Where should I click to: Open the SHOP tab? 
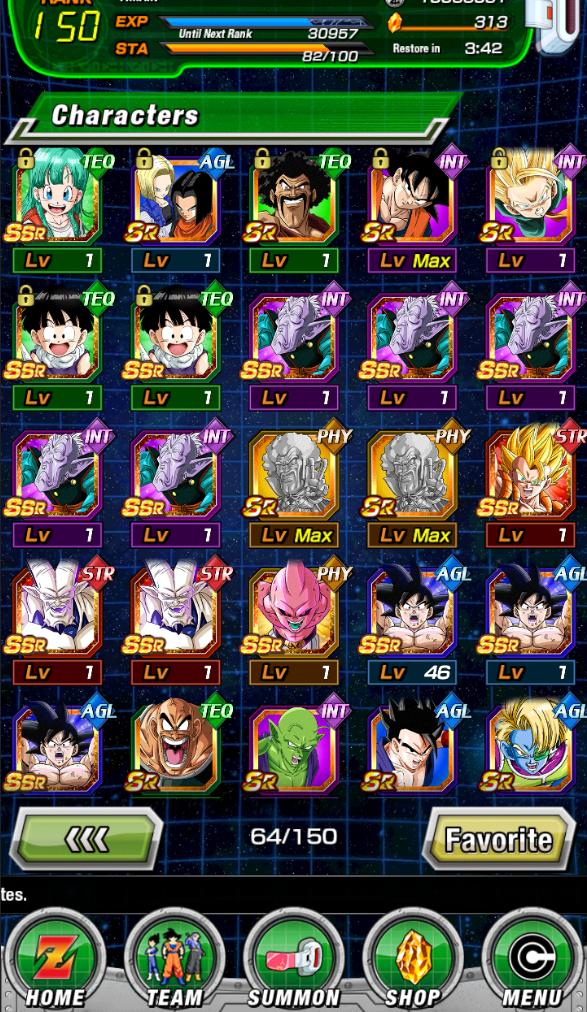pos(413,960)
